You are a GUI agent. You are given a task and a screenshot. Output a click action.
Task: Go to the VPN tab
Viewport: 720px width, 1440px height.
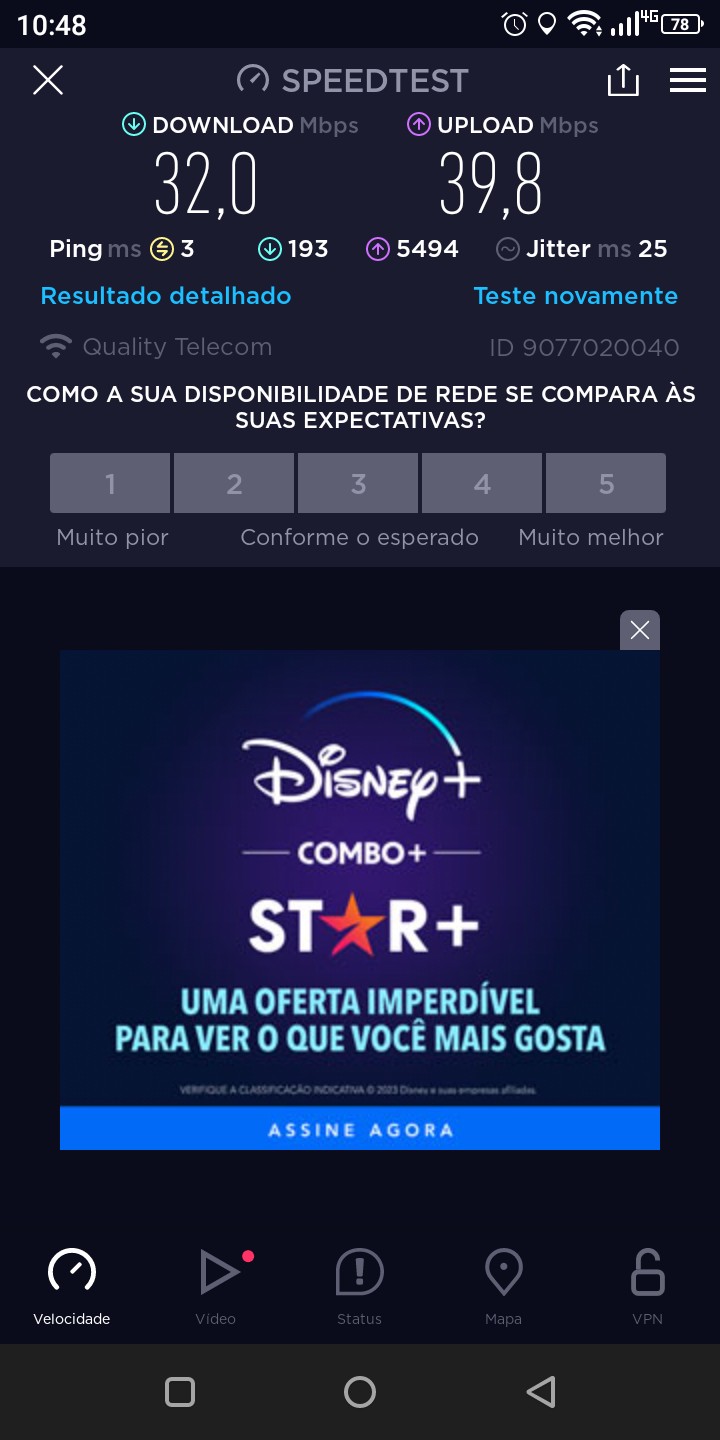click(x=647, y=1285)
